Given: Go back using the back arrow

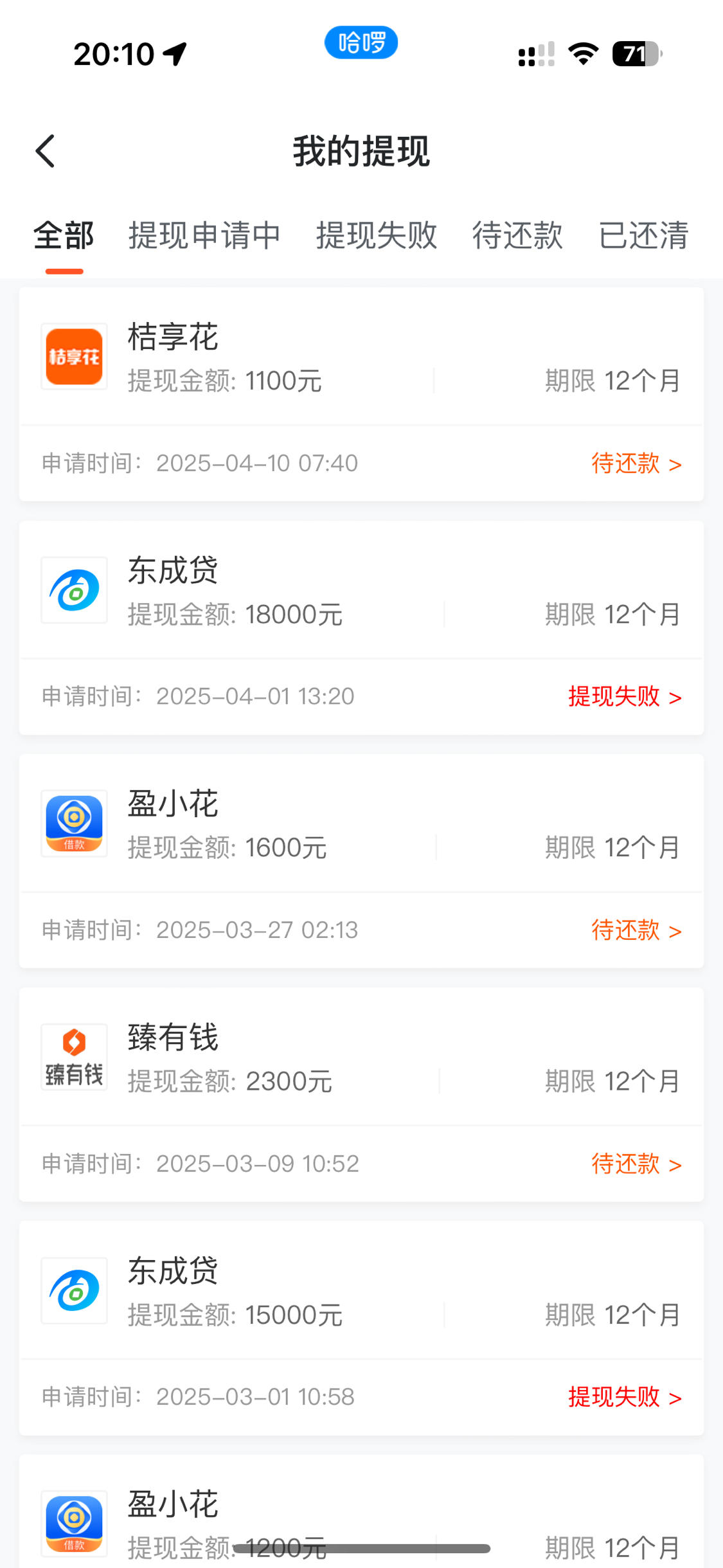Looking at the screenshot, I should [x=45, y=152].
